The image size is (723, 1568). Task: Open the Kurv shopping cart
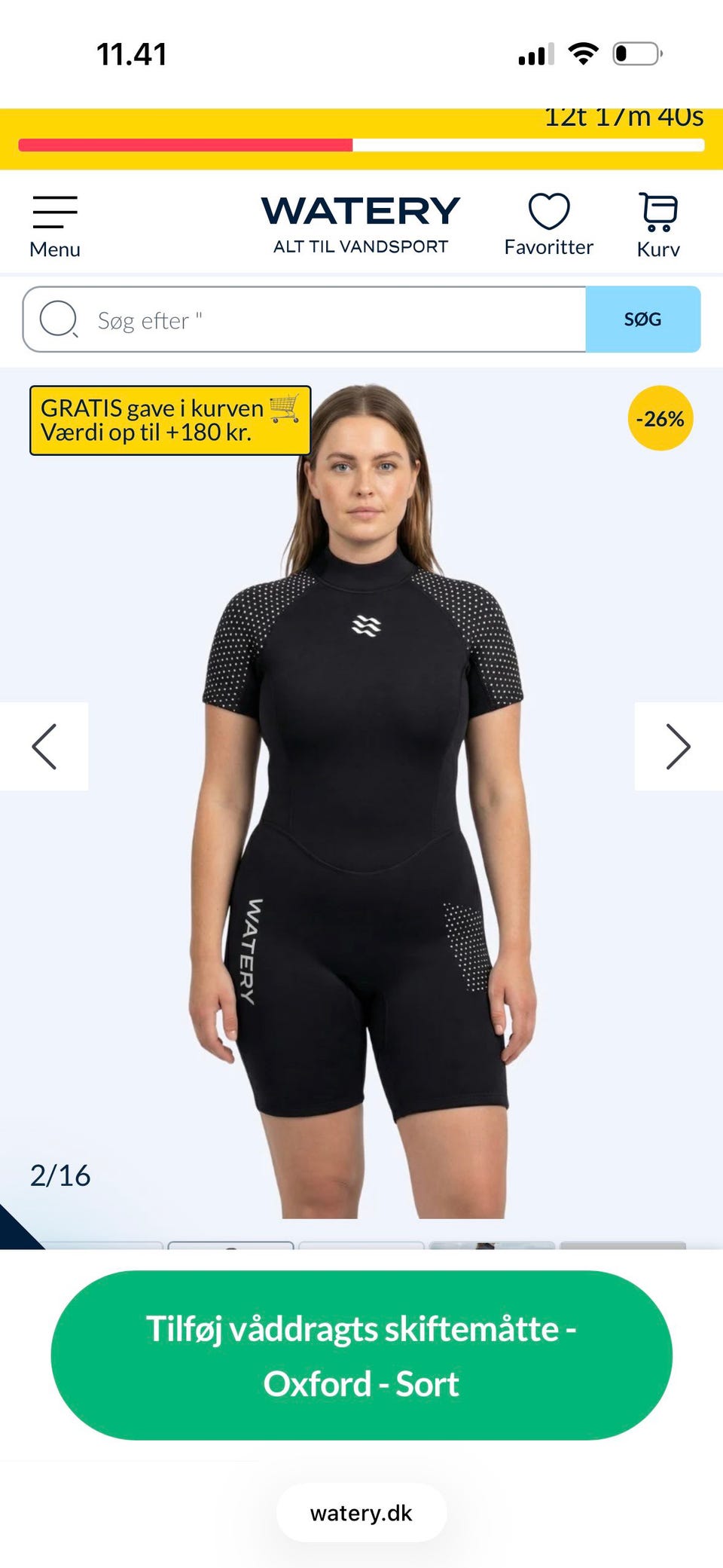pos(658,225)
